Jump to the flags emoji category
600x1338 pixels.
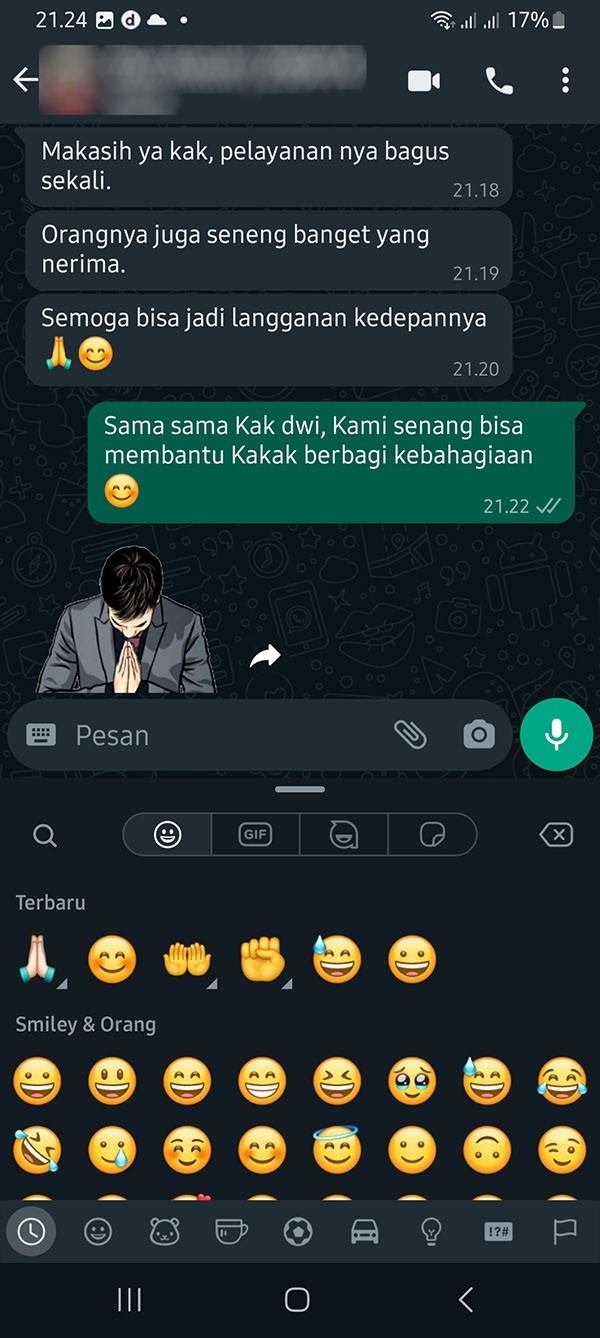[565, 1233]
